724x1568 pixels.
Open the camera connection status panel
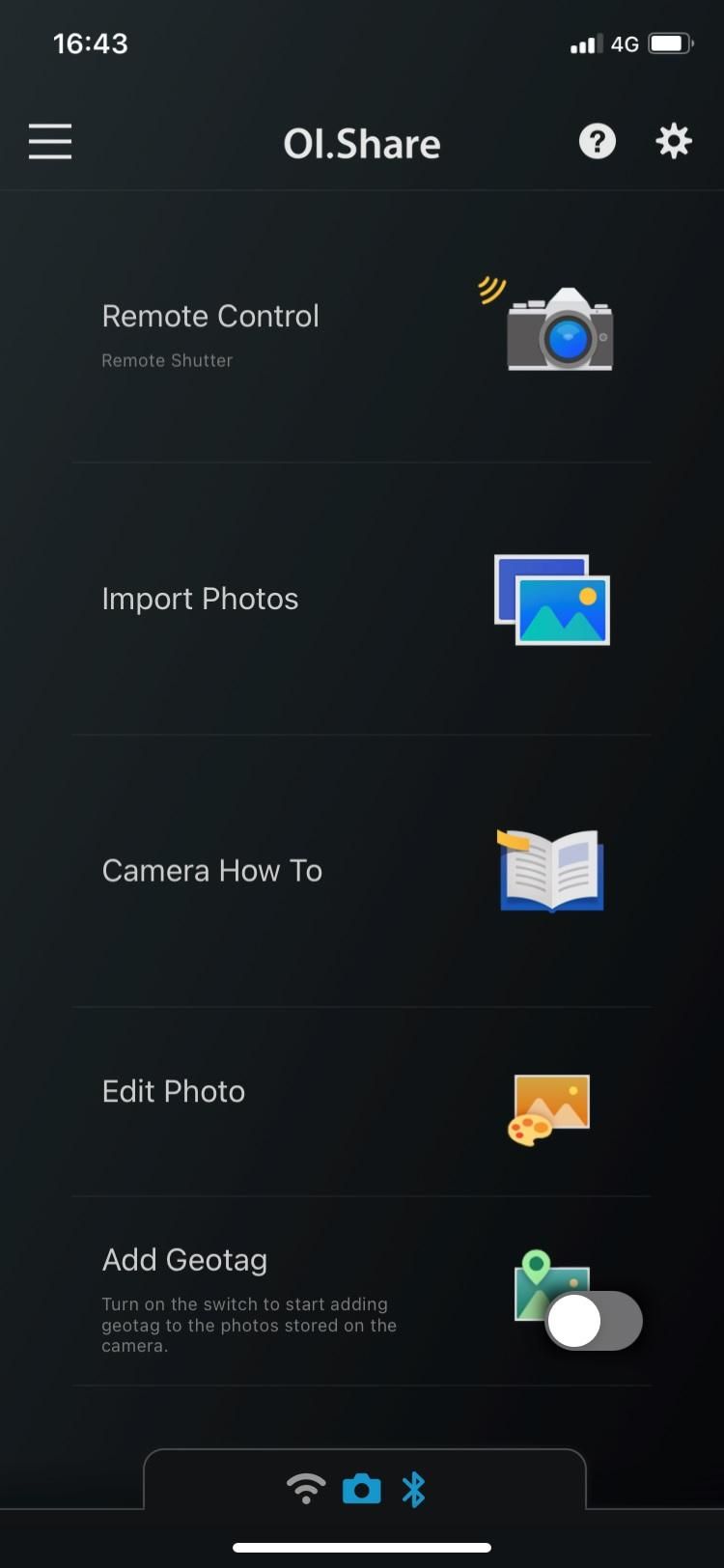[x=363, y=1487]
